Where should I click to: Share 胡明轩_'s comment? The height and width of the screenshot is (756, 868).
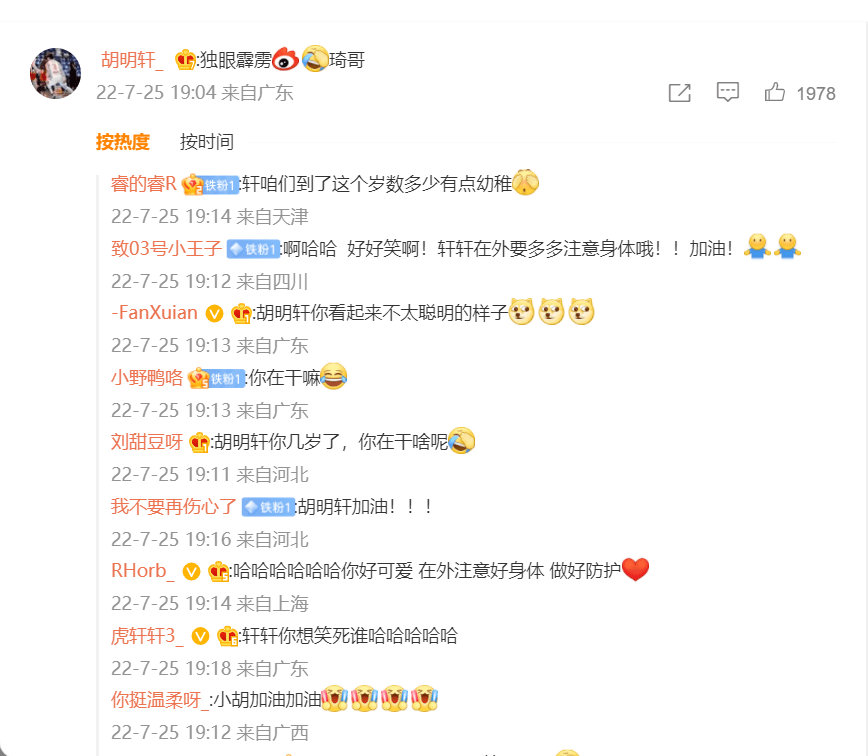pos(679,93)
